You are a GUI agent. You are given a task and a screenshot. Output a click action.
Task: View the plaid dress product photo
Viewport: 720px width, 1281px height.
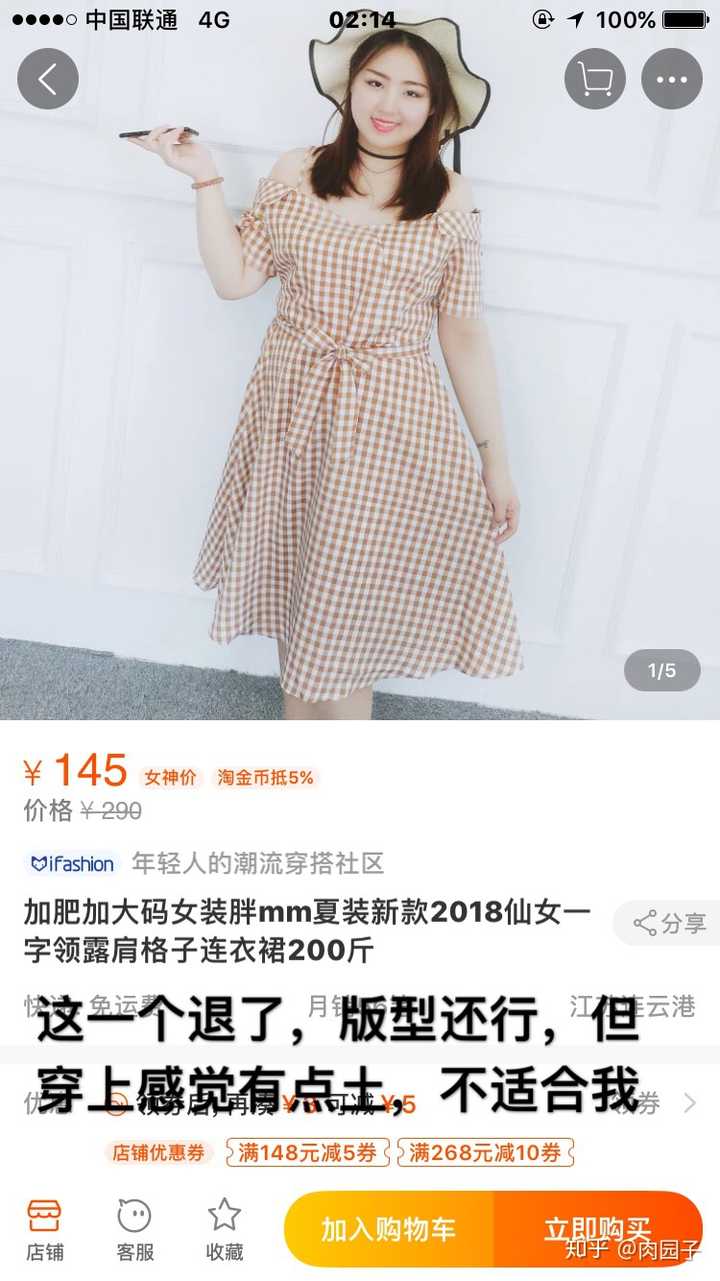point(360,400)
